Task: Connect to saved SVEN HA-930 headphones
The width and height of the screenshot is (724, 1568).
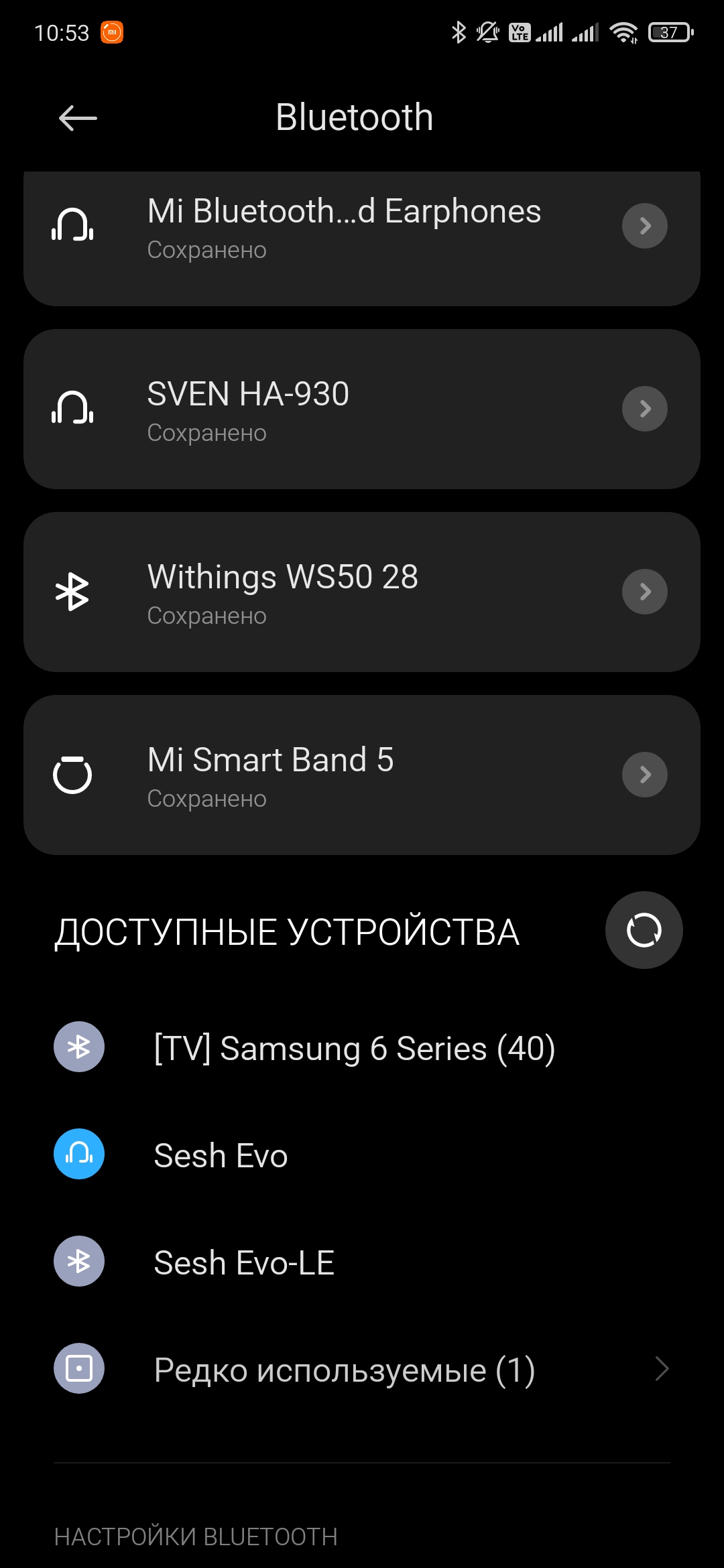Action: point(322,409)
